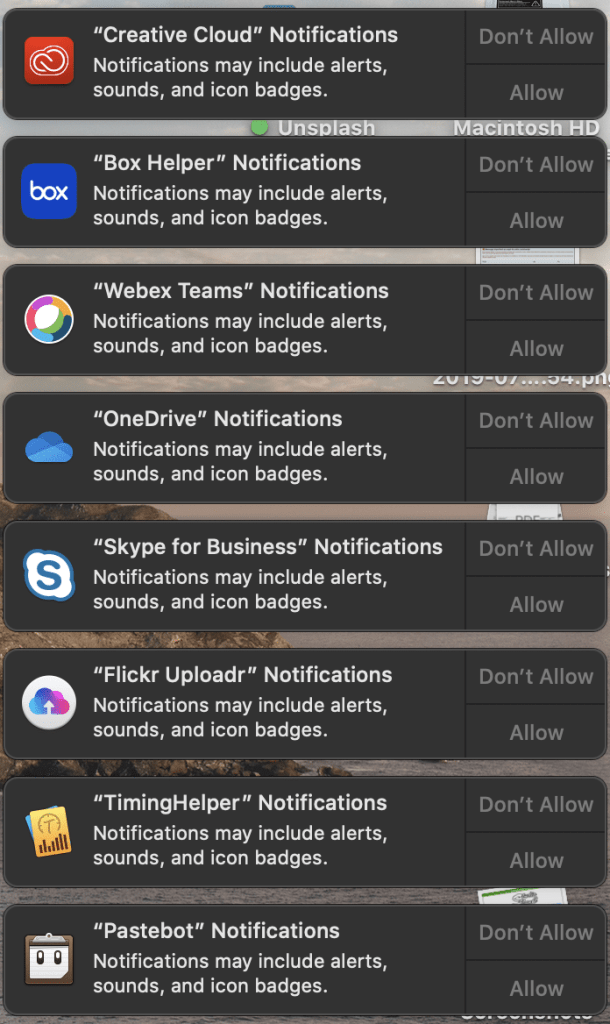This screenshot has width=610, height=1024.
Task: Allow Pastebot notifications
Action: click(536, 989)
